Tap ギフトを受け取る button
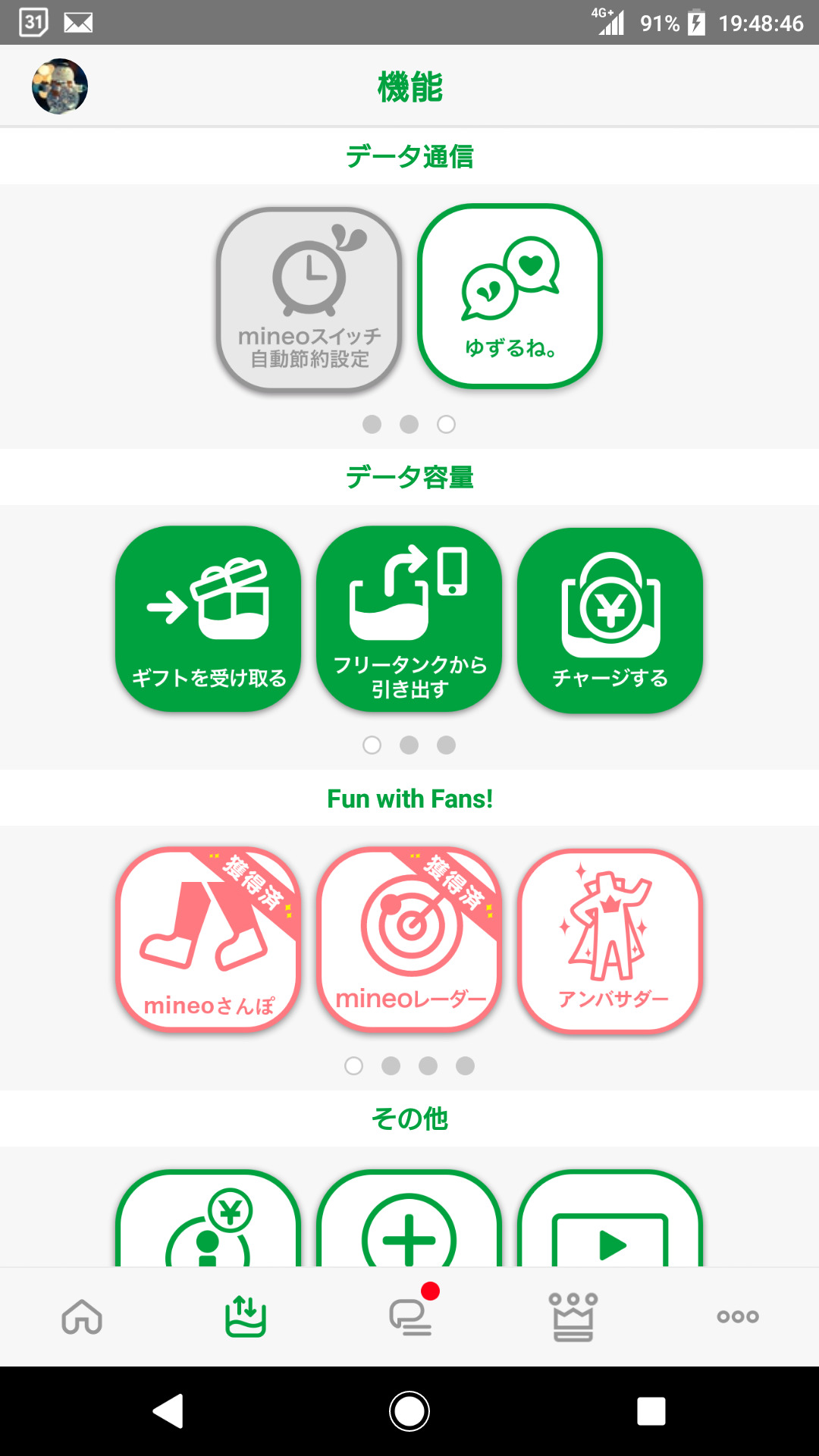Image resolution: width=819 pixels, height=1456 pixels. (209, 619)
